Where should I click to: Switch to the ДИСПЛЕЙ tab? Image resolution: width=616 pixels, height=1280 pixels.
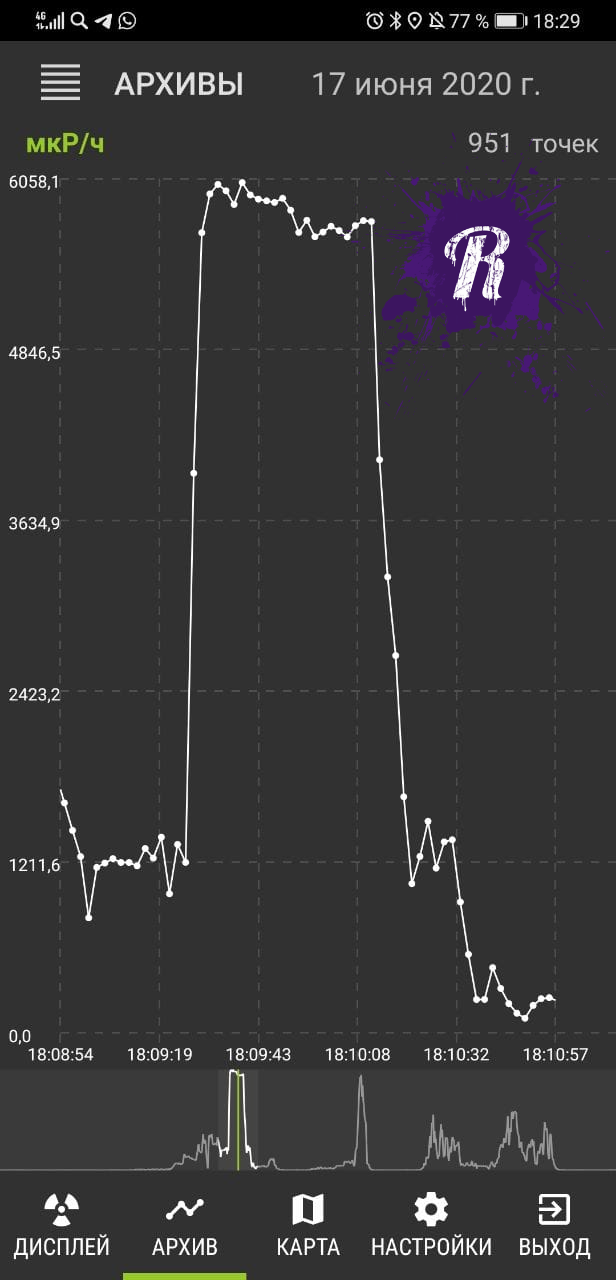click(x=61, y=1226)
